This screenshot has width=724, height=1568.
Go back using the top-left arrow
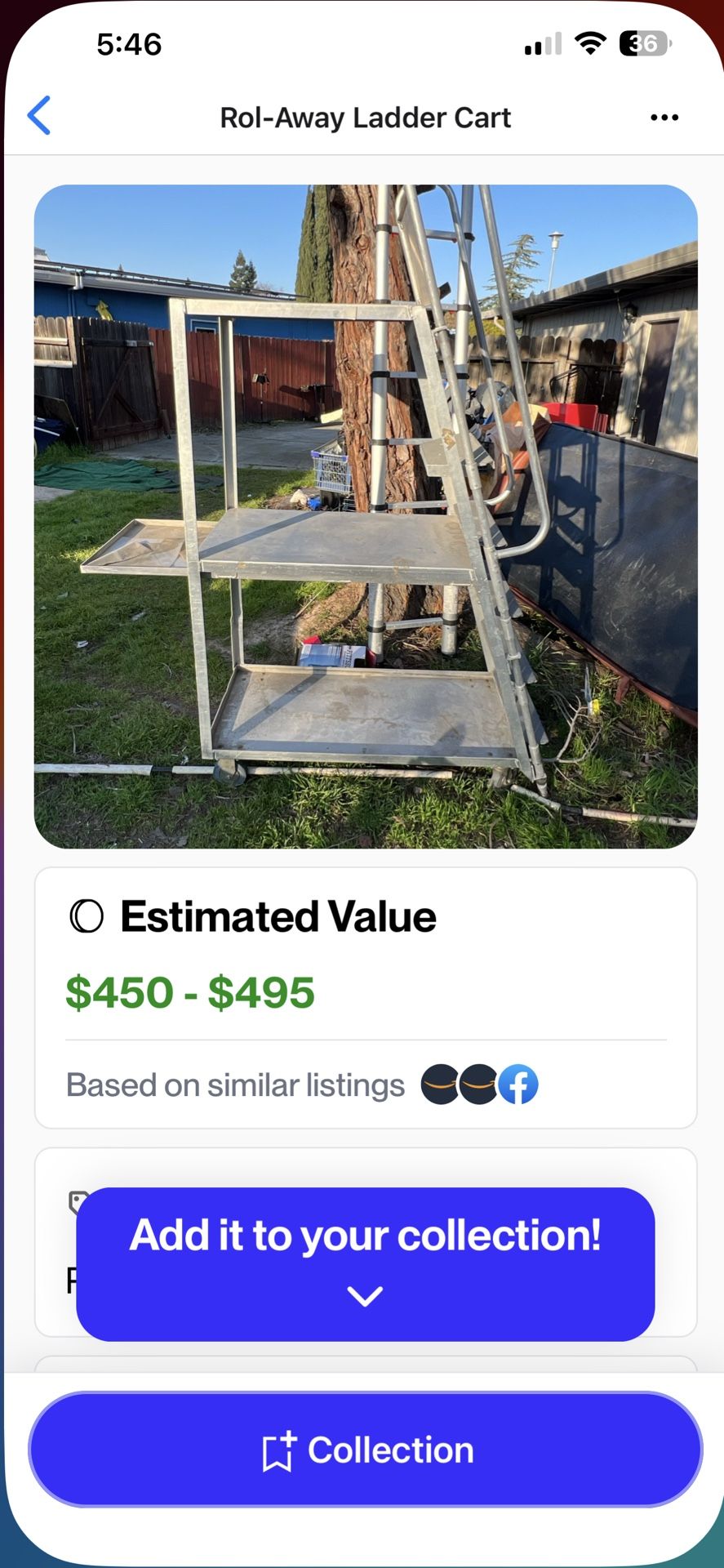(x=39, y=116)
